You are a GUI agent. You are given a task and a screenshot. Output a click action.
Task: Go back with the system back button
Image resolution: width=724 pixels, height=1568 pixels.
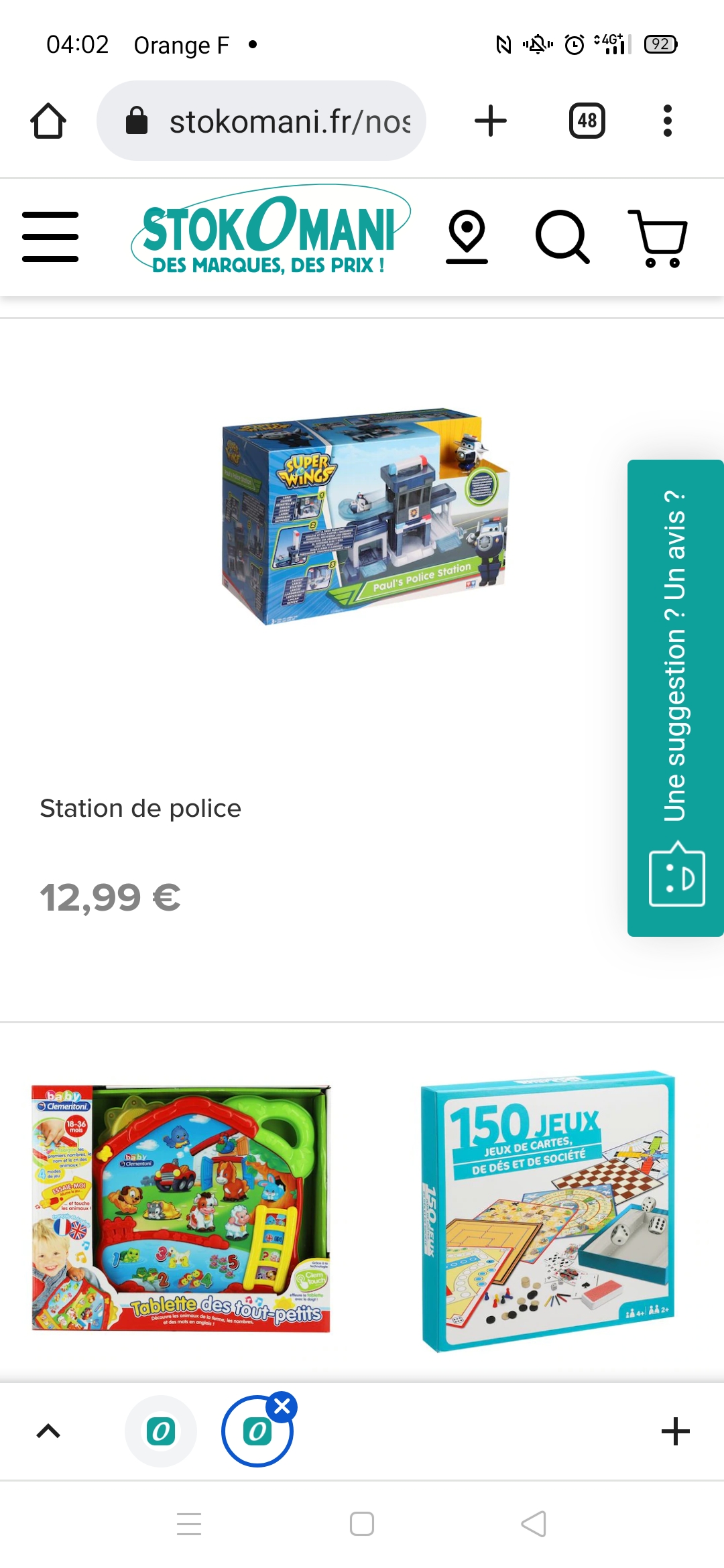click(534, 1524)
